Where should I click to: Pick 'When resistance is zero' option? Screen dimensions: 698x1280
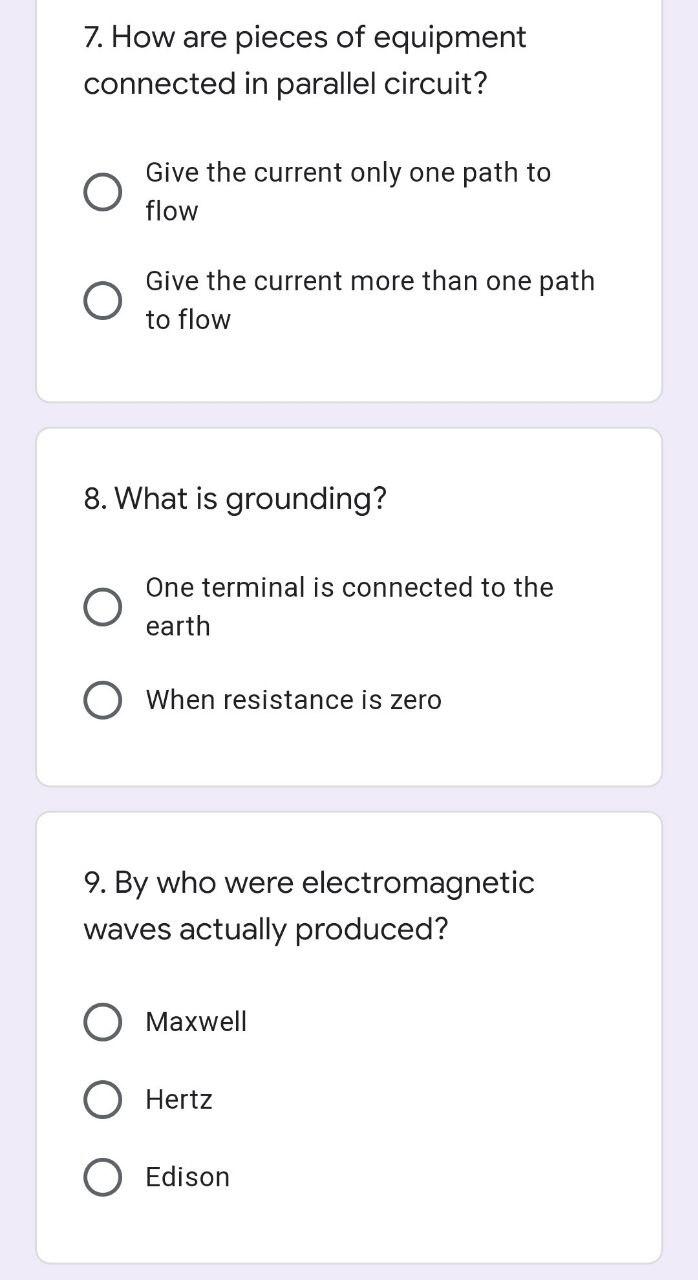tap(103, 700)
